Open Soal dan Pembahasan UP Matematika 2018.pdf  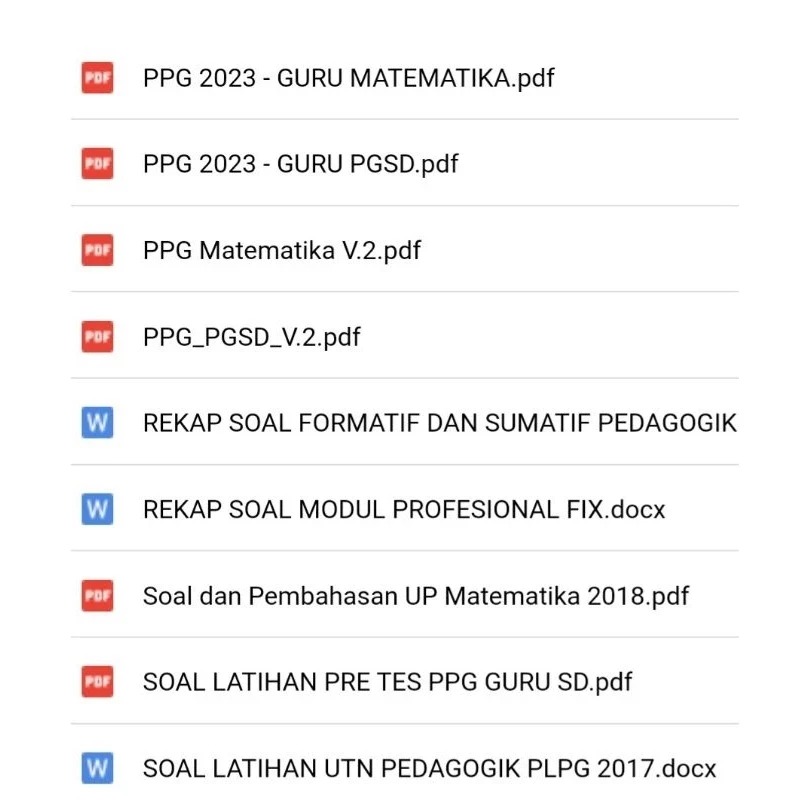tap(415, 596)
